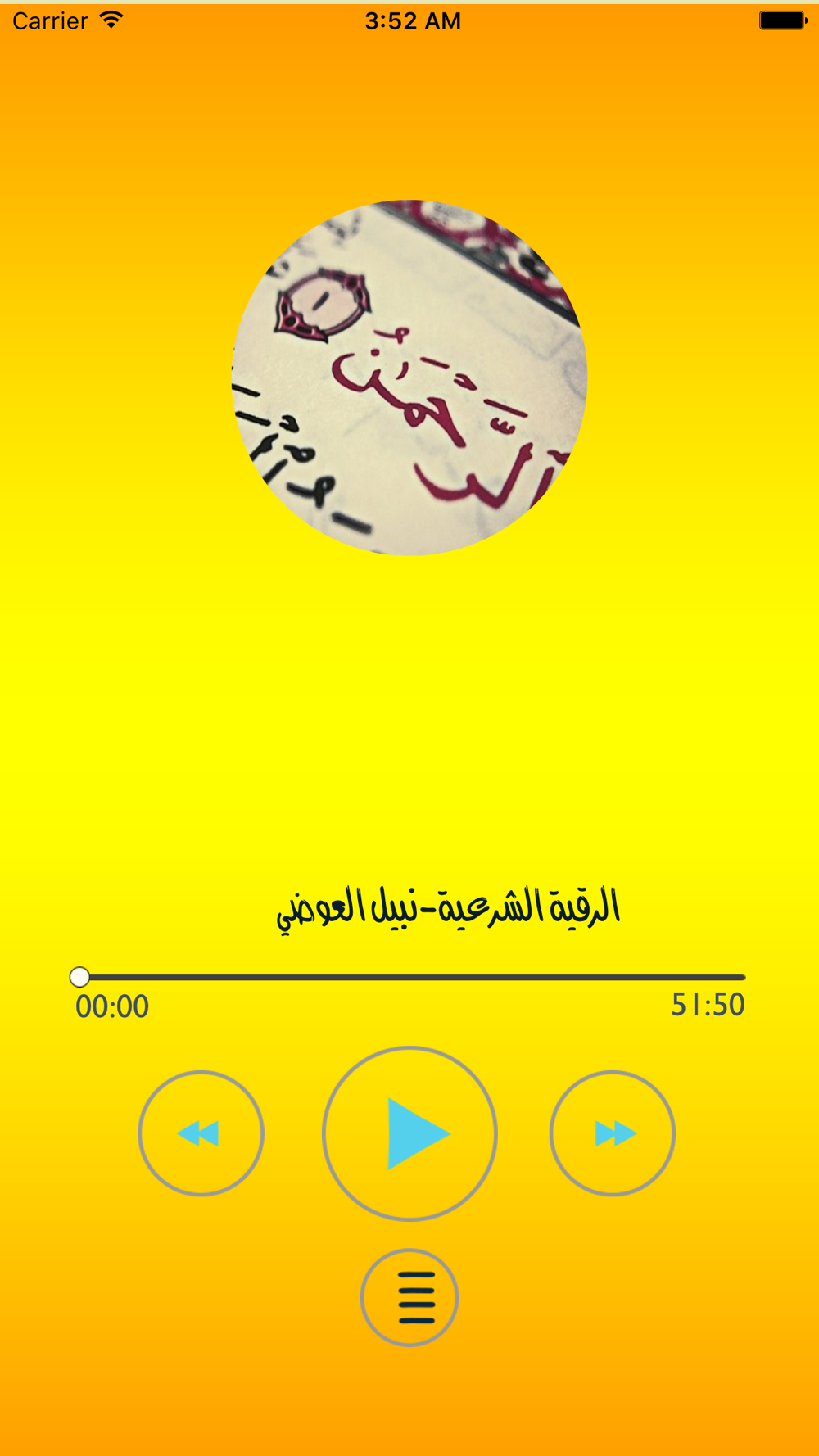
Task: Open the track list menu button
Action: [409, 1297]
